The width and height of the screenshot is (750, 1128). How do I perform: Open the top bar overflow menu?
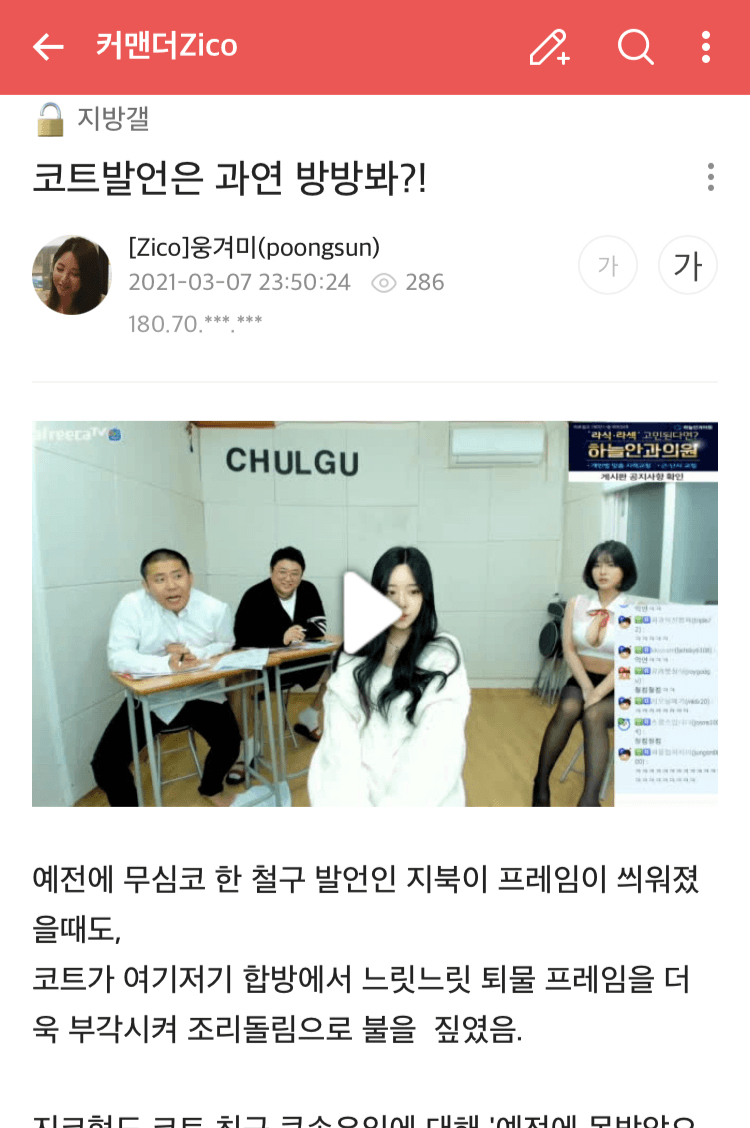pos(706,46)
